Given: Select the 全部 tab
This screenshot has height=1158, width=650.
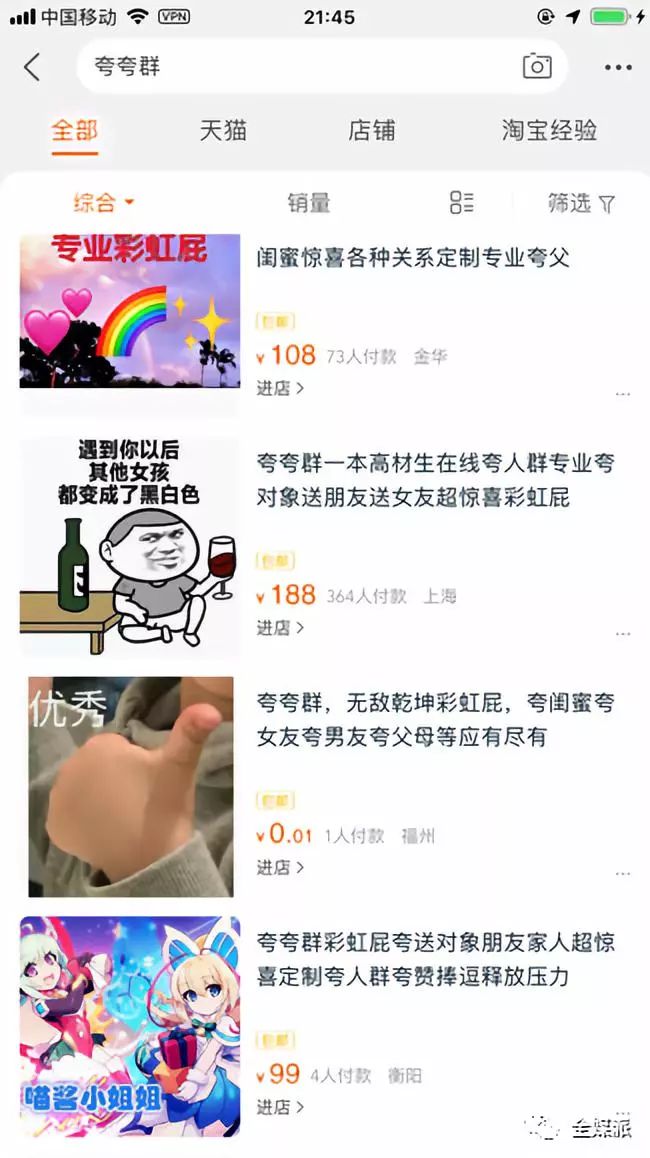Looking at the screenshot, I should (x=75, y=131).
